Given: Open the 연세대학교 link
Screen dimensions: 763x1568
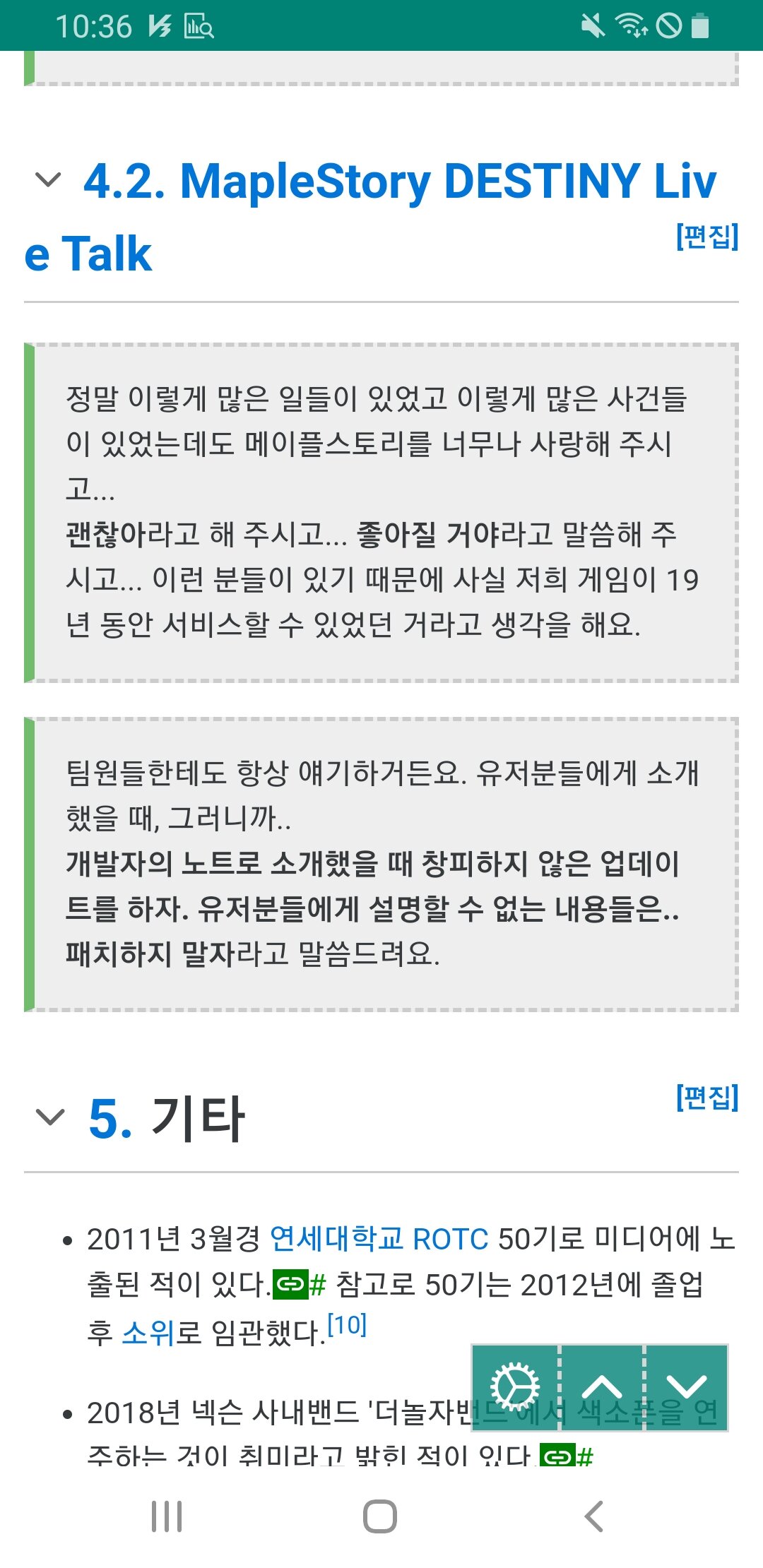Looking at the screenshot, I should point(337,1239).
